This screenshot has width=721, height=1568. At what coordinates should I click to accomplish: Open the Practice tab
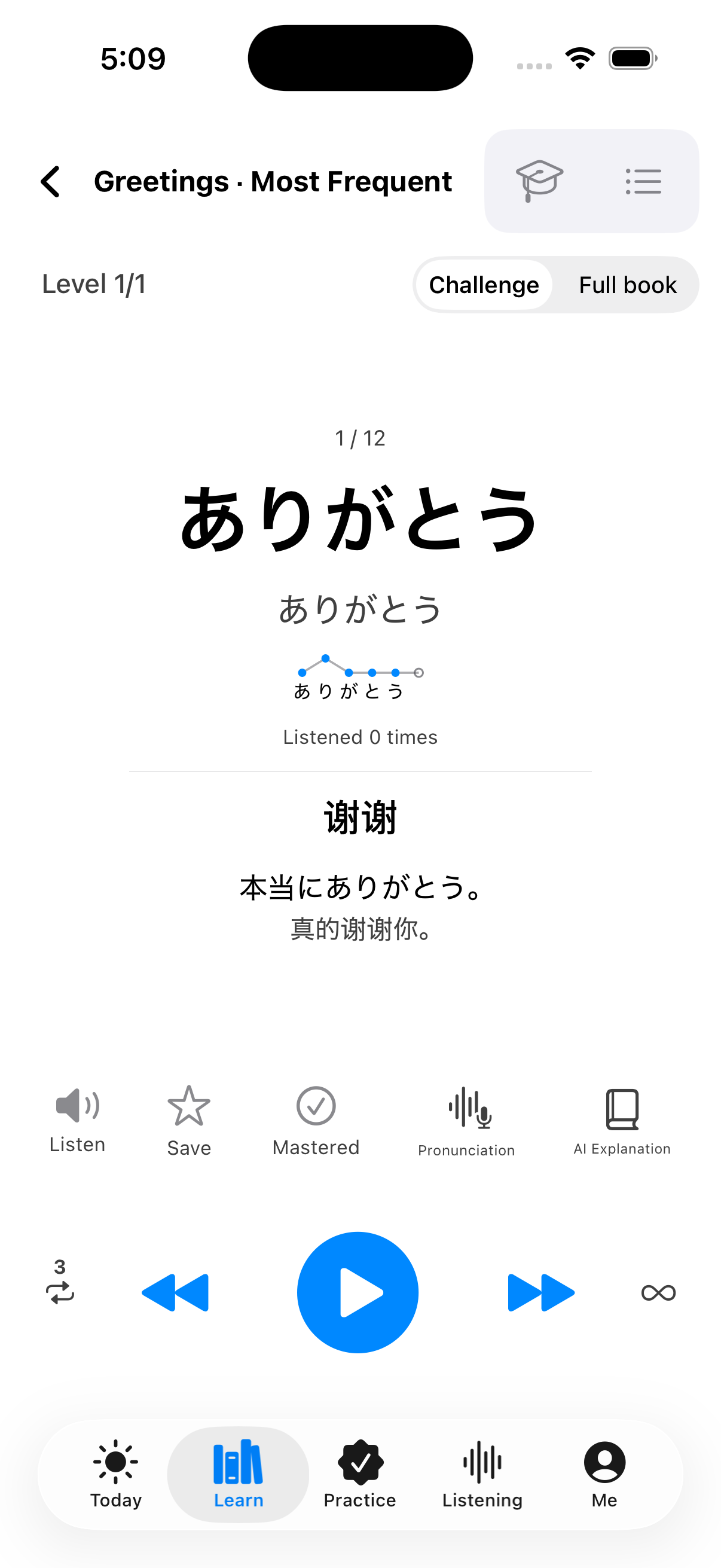(x=360, y=1475)
